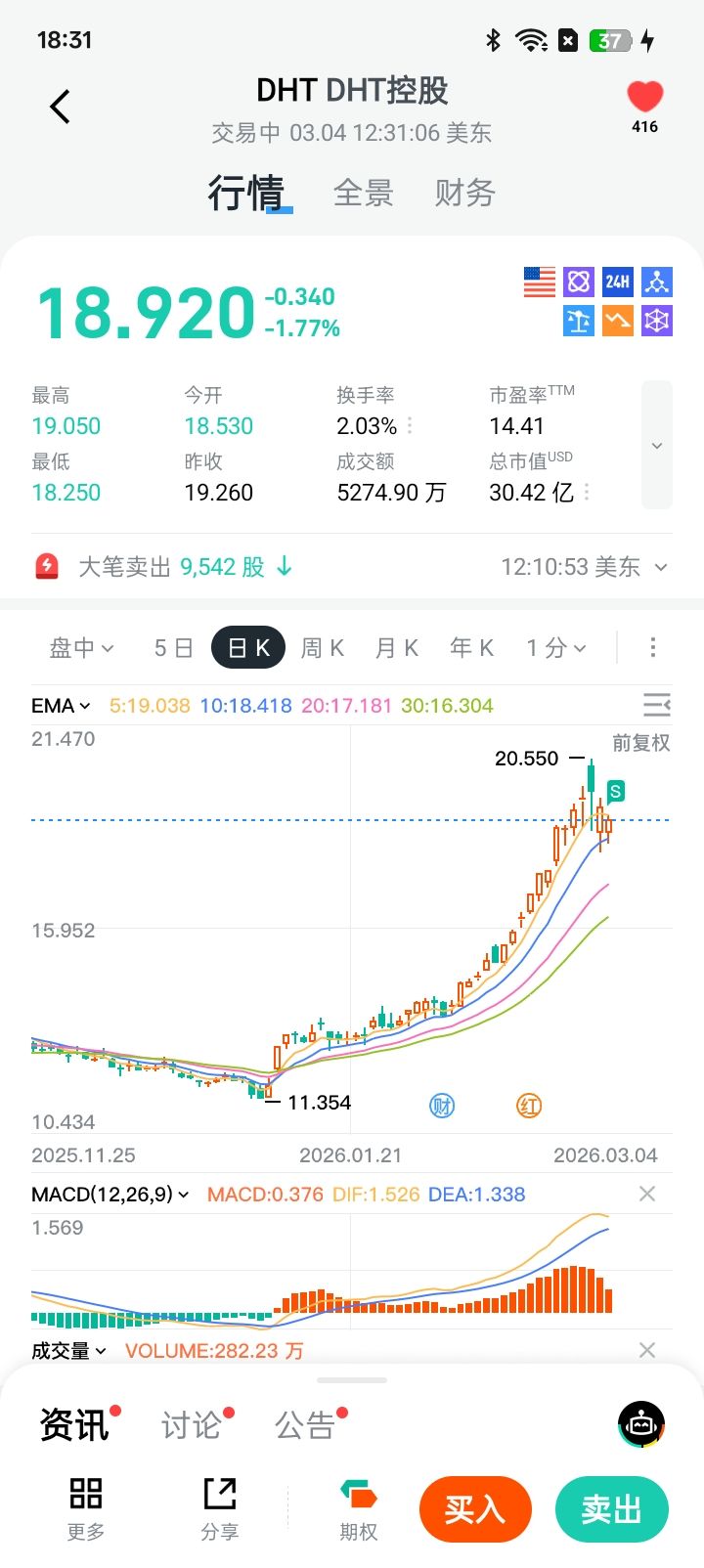Tap the green 卖出 sell button
704x1568 pixels.
(x=611, y=1509)
